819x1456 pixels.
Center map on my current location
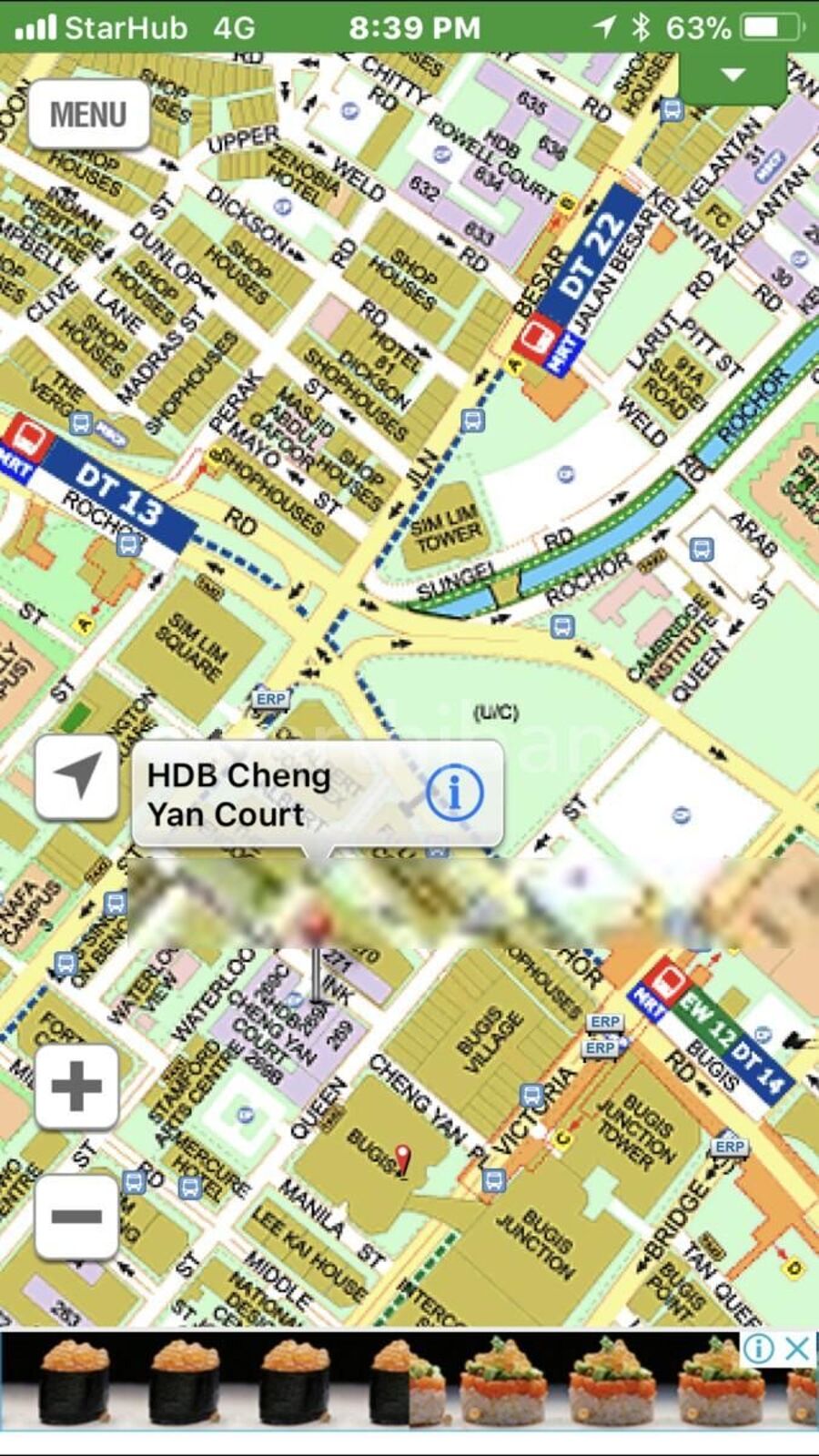76,776
